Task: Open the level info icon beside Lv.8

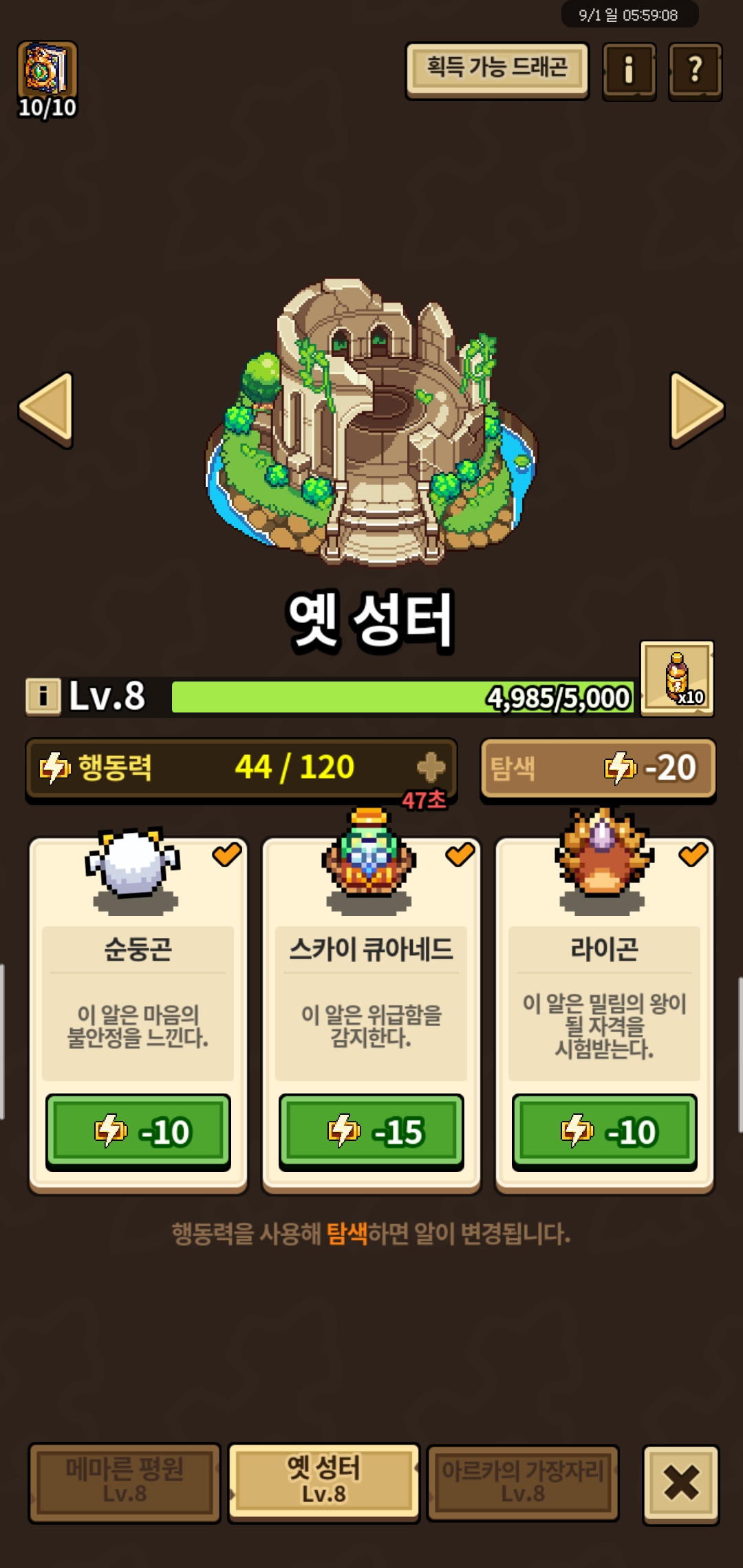Action: [x=43, y=696]
